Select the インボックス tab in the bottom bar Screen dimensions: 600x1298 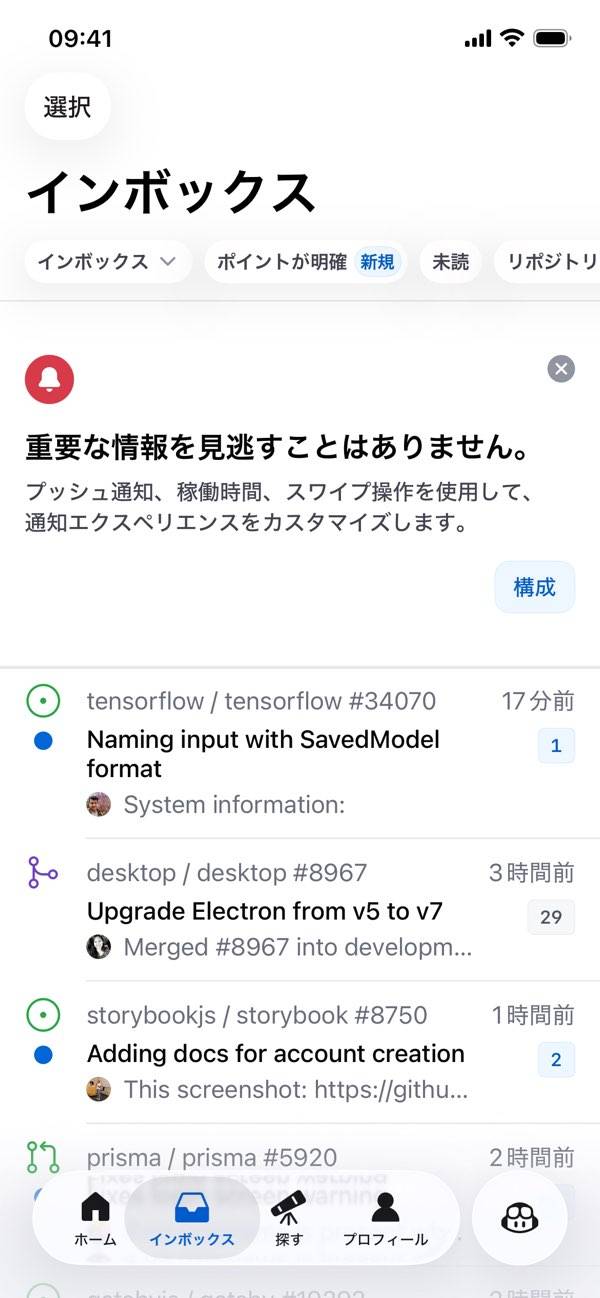(x=191, y=1218)
